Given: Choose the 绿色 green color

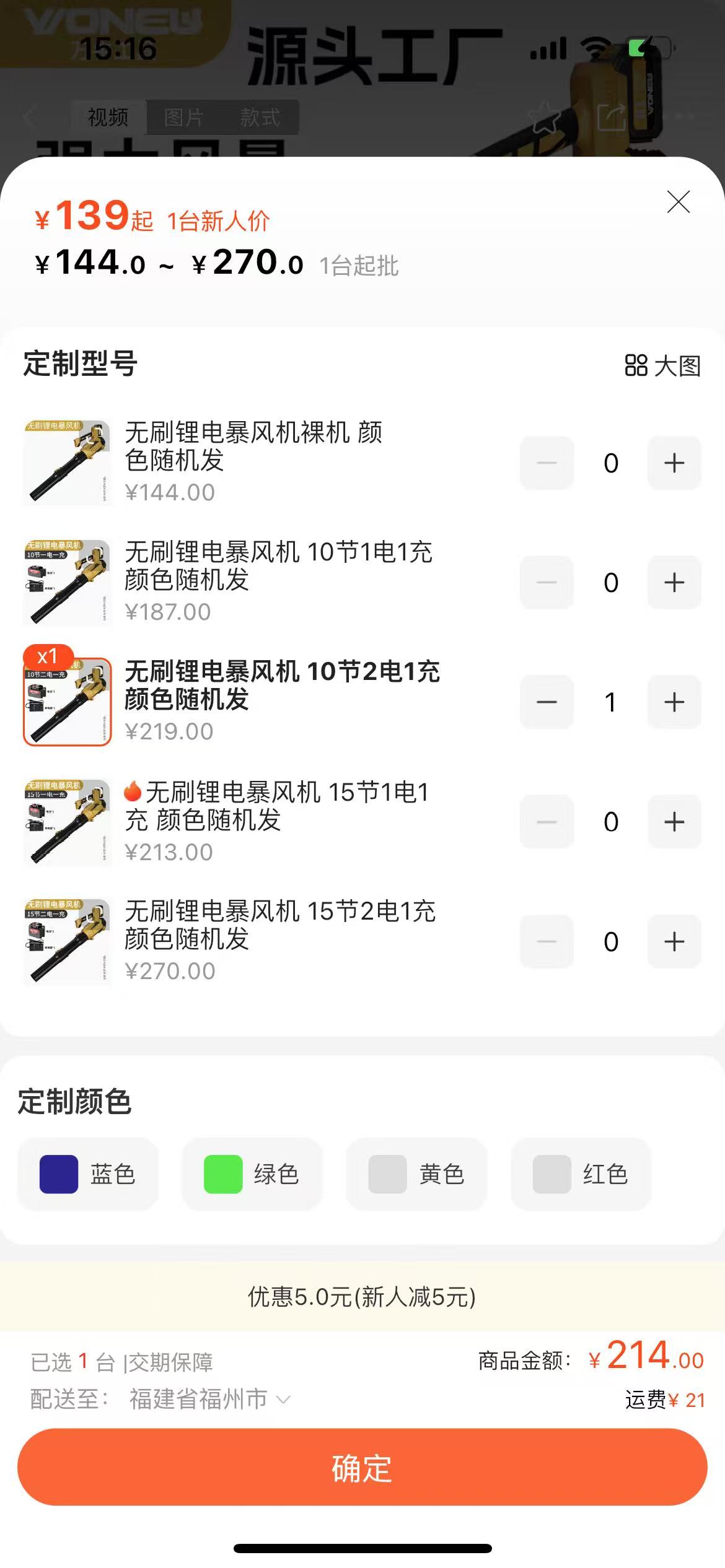Looking at the screenshot, I should (252, 1174).
